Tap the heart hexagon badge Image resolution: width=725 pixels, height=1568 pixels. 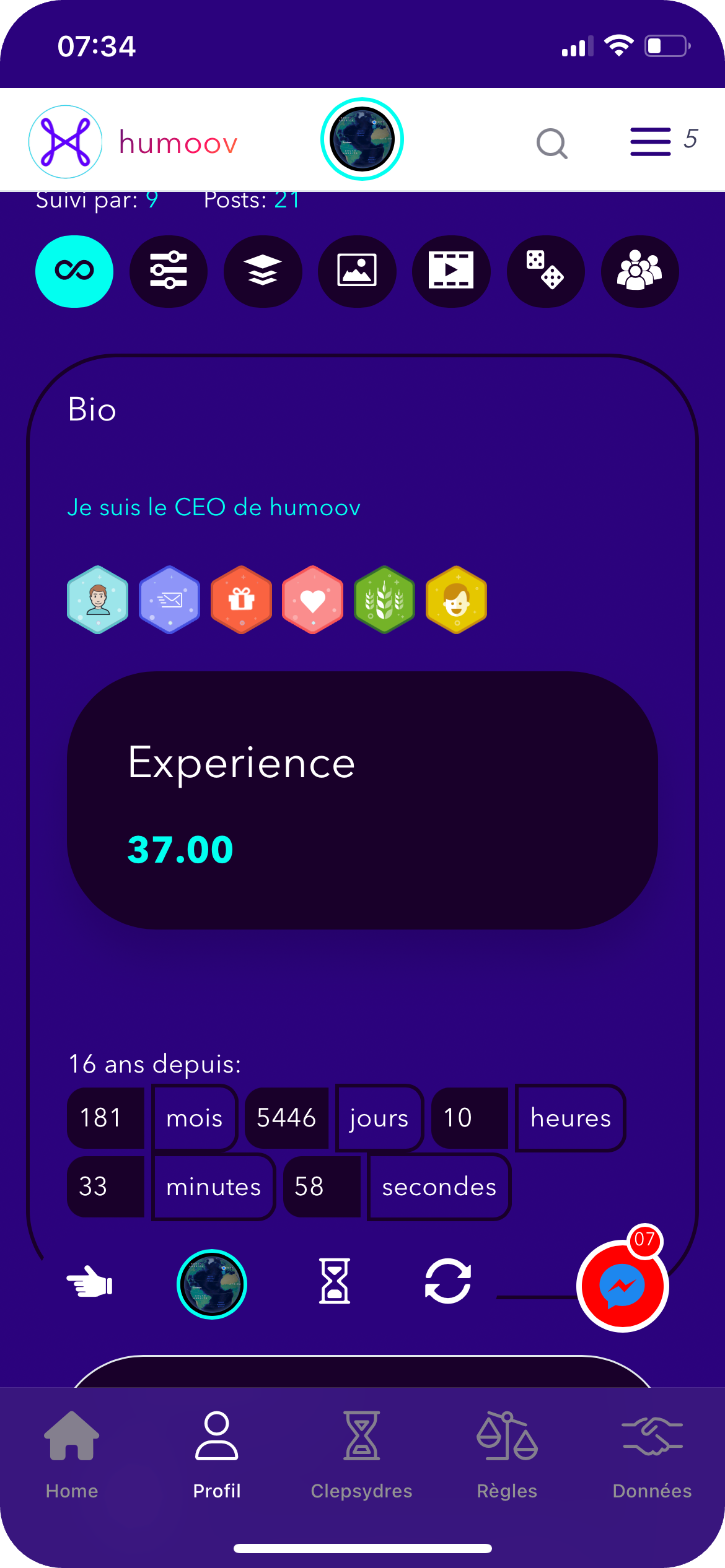(x=313, y=599)
